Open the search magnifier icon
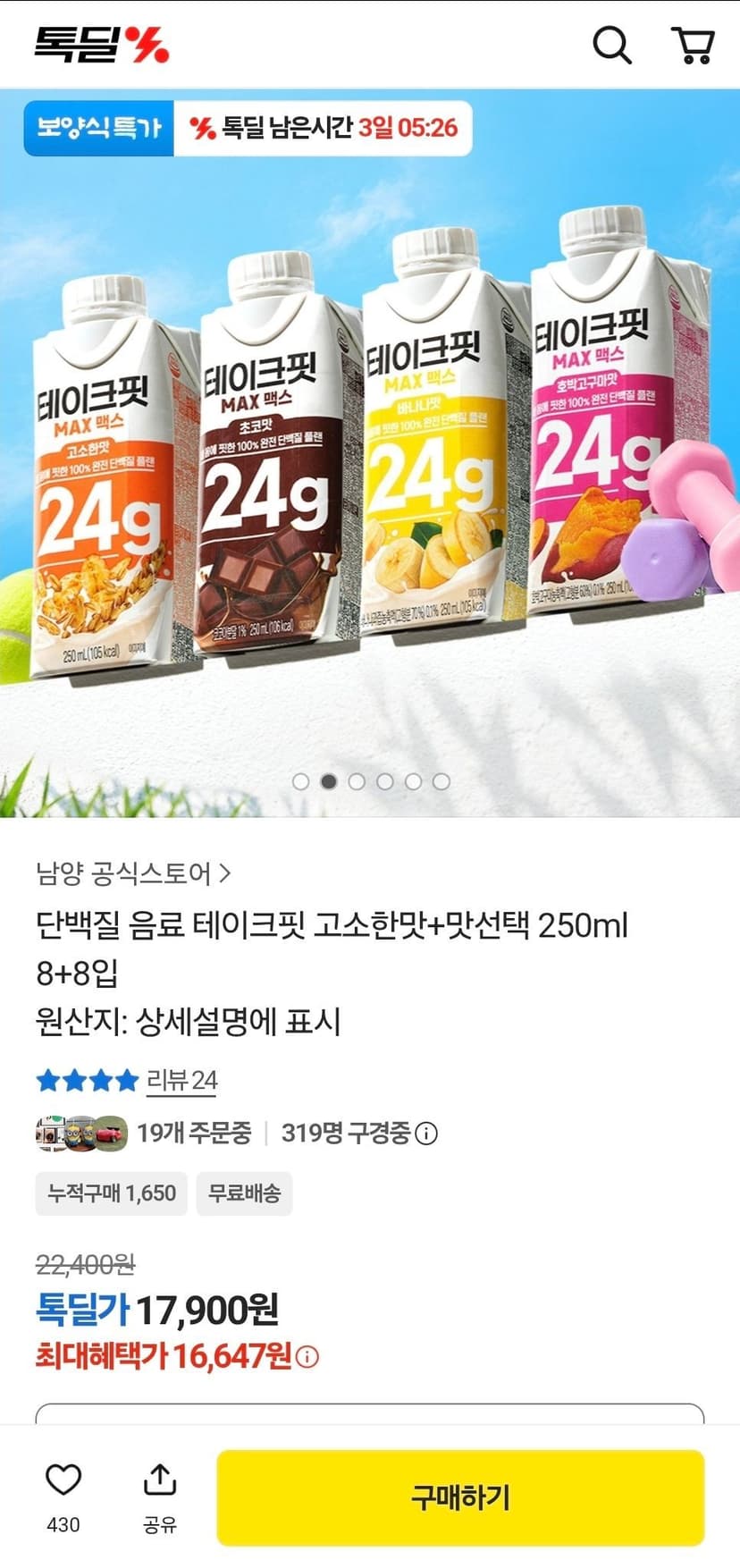740x1568 pixels. point(612,45)
